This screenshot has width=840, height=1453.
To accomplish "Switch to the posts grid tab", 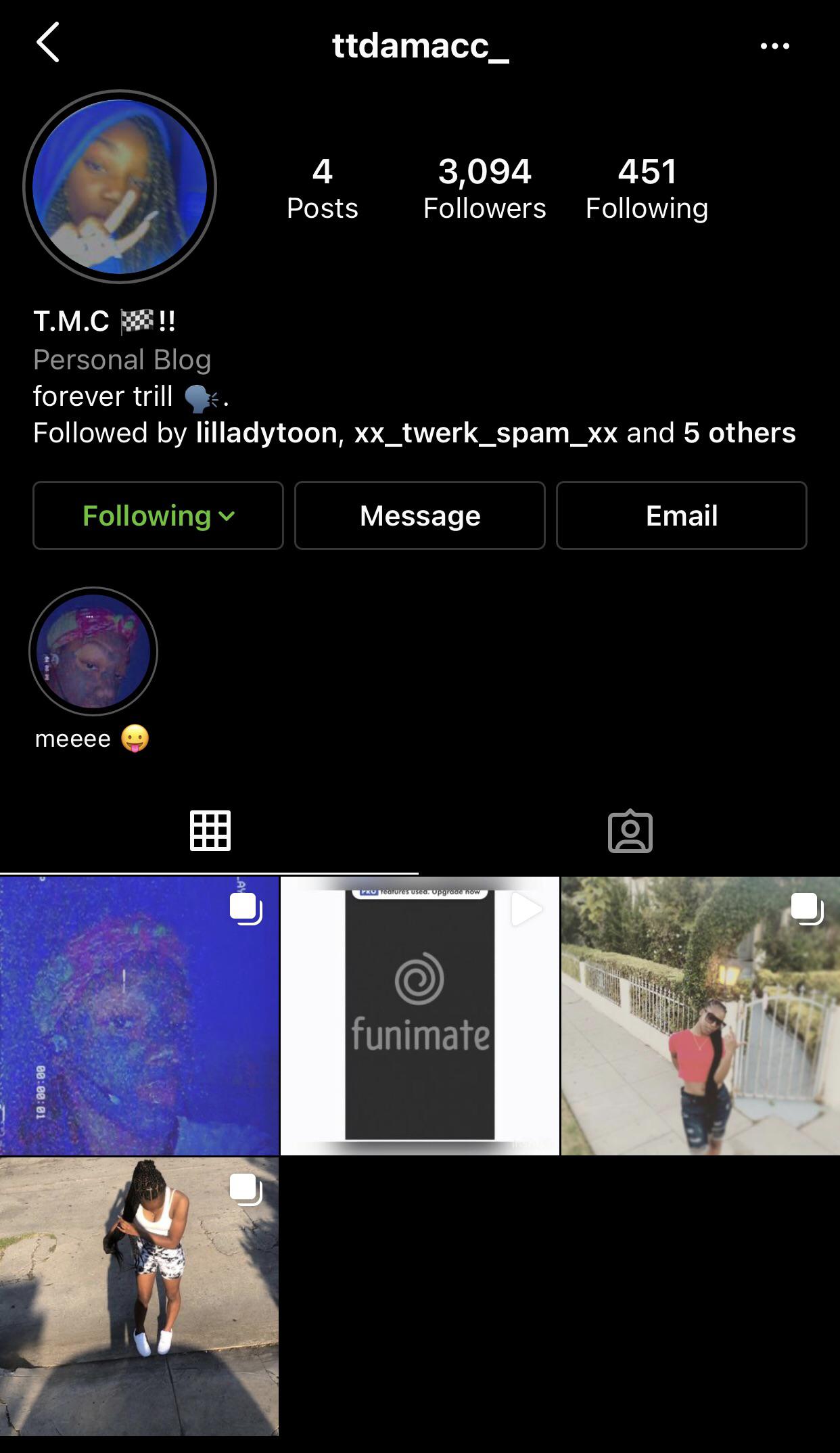I will pos(210,830).
